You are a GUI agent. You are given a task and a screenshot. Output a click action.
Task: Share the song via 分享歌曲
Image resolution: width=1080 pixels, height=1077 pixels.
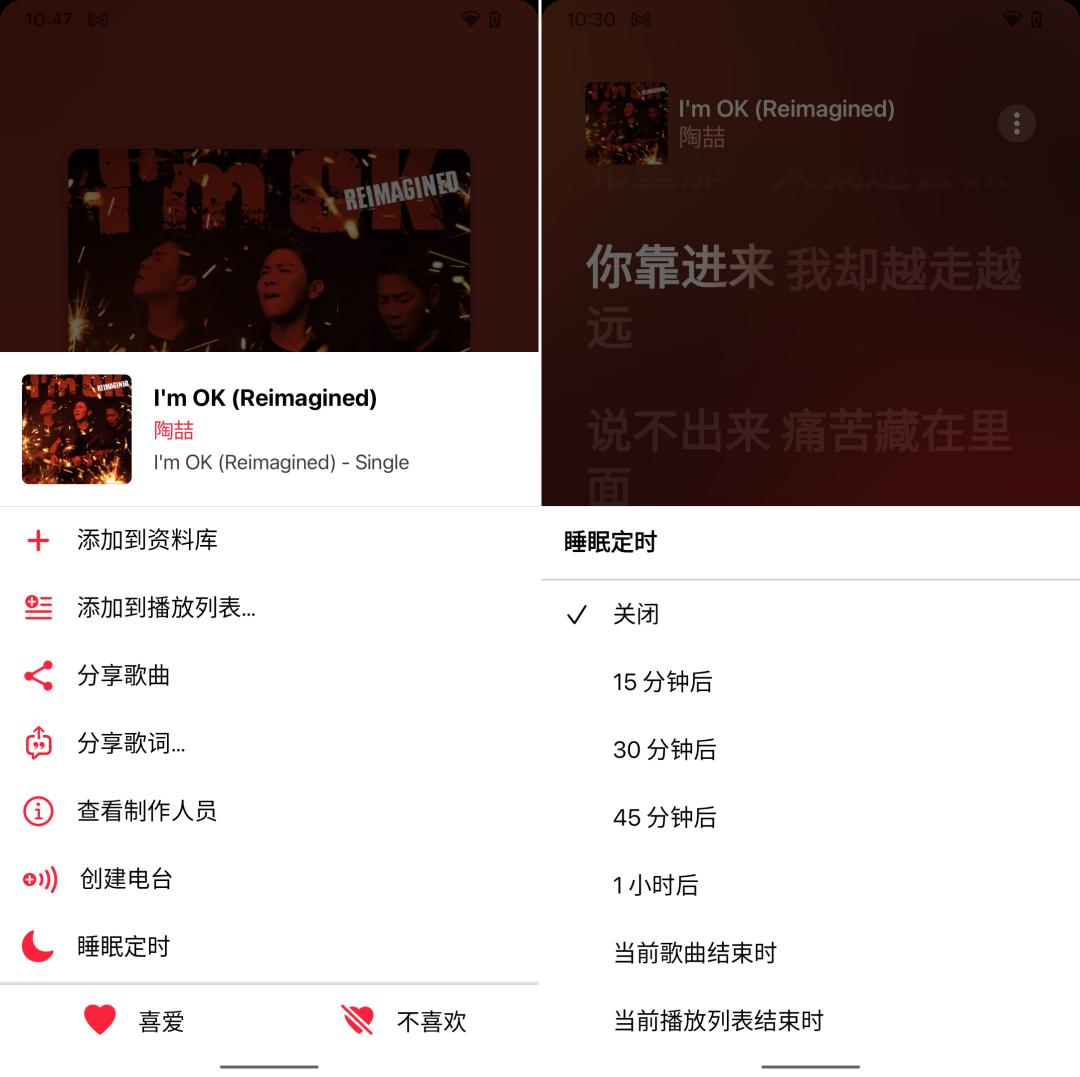click(x=269, y=676)
